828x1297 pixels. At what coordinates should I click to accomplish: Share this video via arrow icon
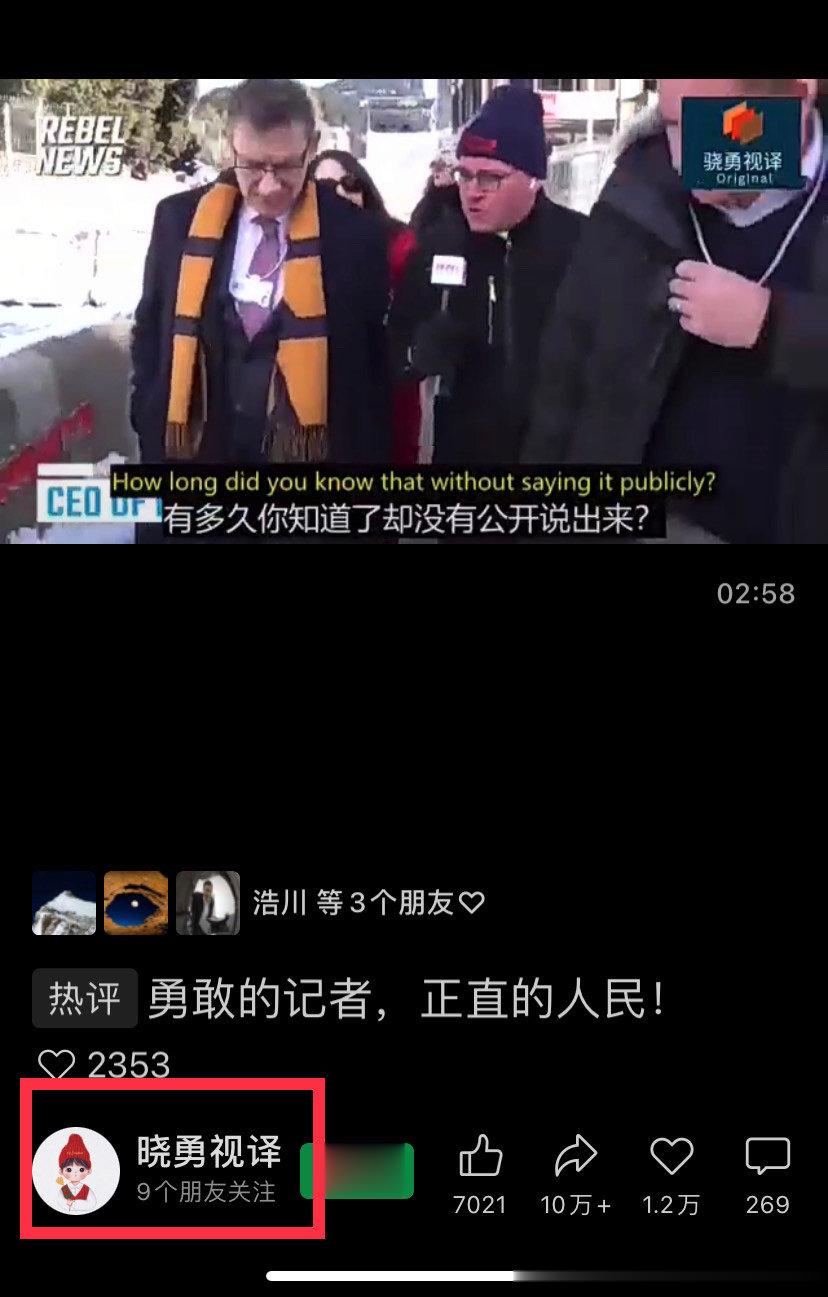click(x=575, y=1159)
